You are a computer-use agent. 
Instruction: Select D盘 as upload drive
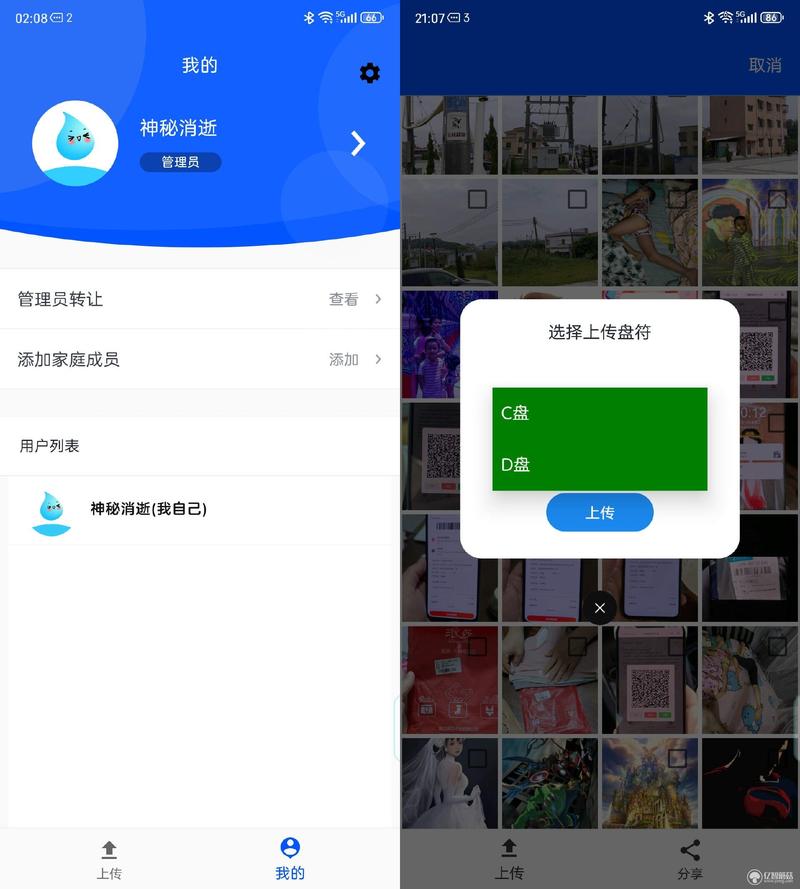pyautogui.click(x=599, y=464)
